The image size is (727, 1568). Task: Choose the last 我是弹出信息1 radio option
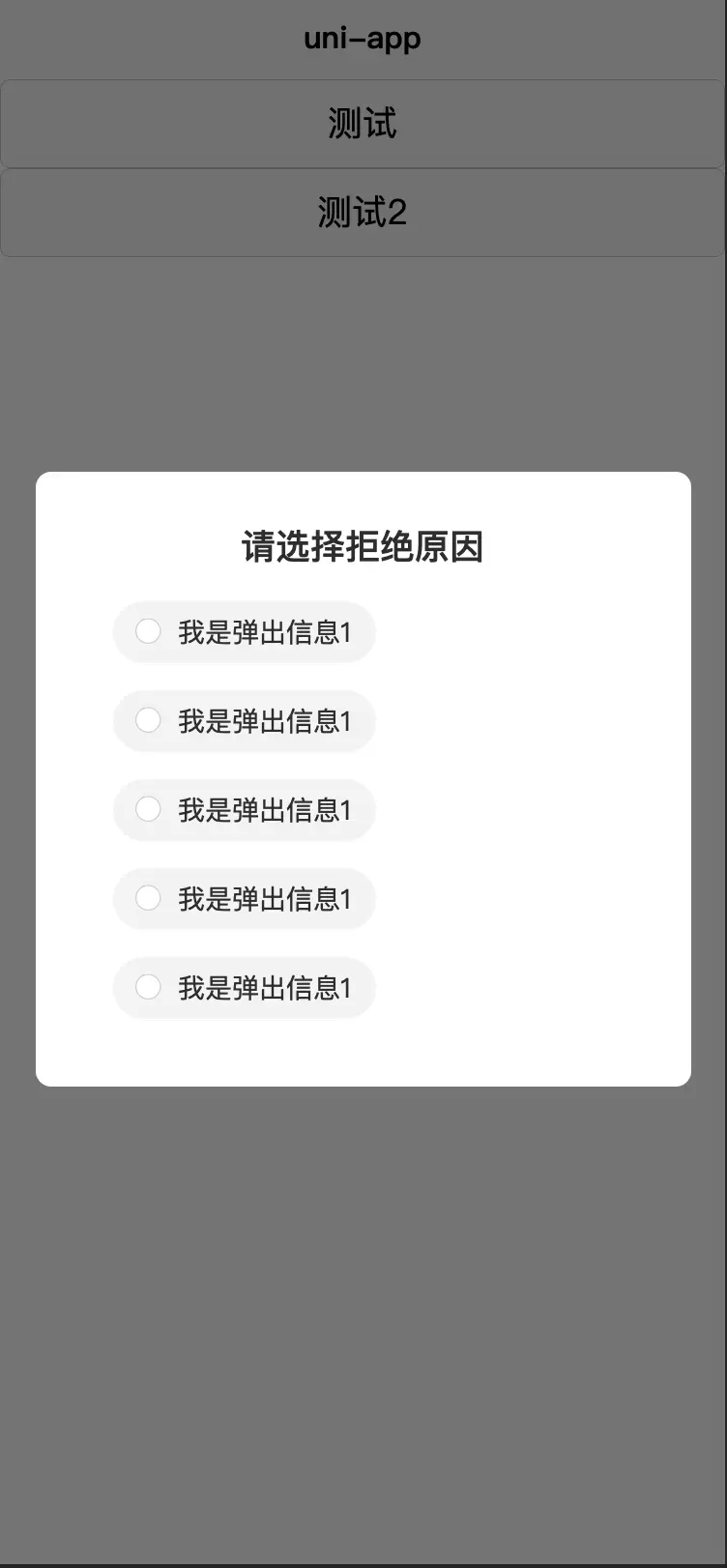coord(244,988)
